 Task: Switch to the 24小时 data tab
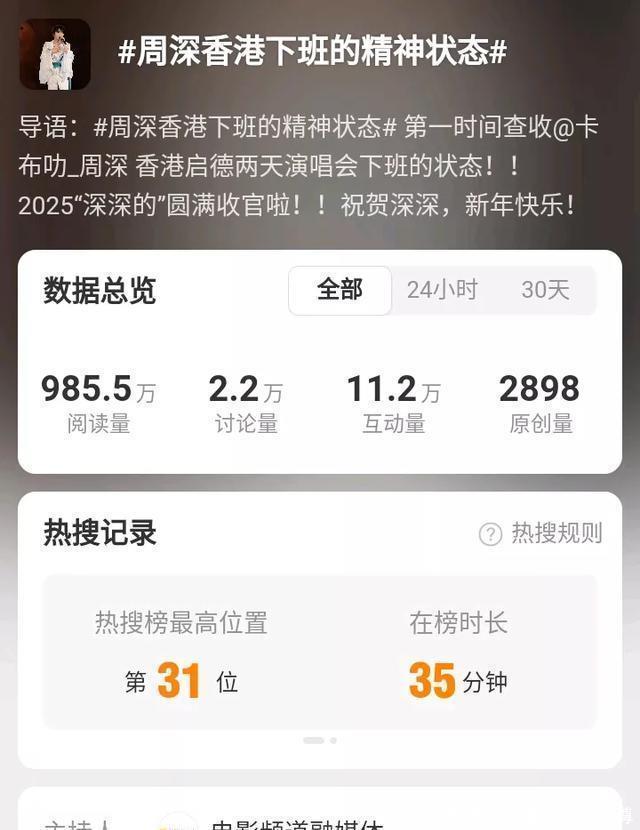tap(442, 290)
